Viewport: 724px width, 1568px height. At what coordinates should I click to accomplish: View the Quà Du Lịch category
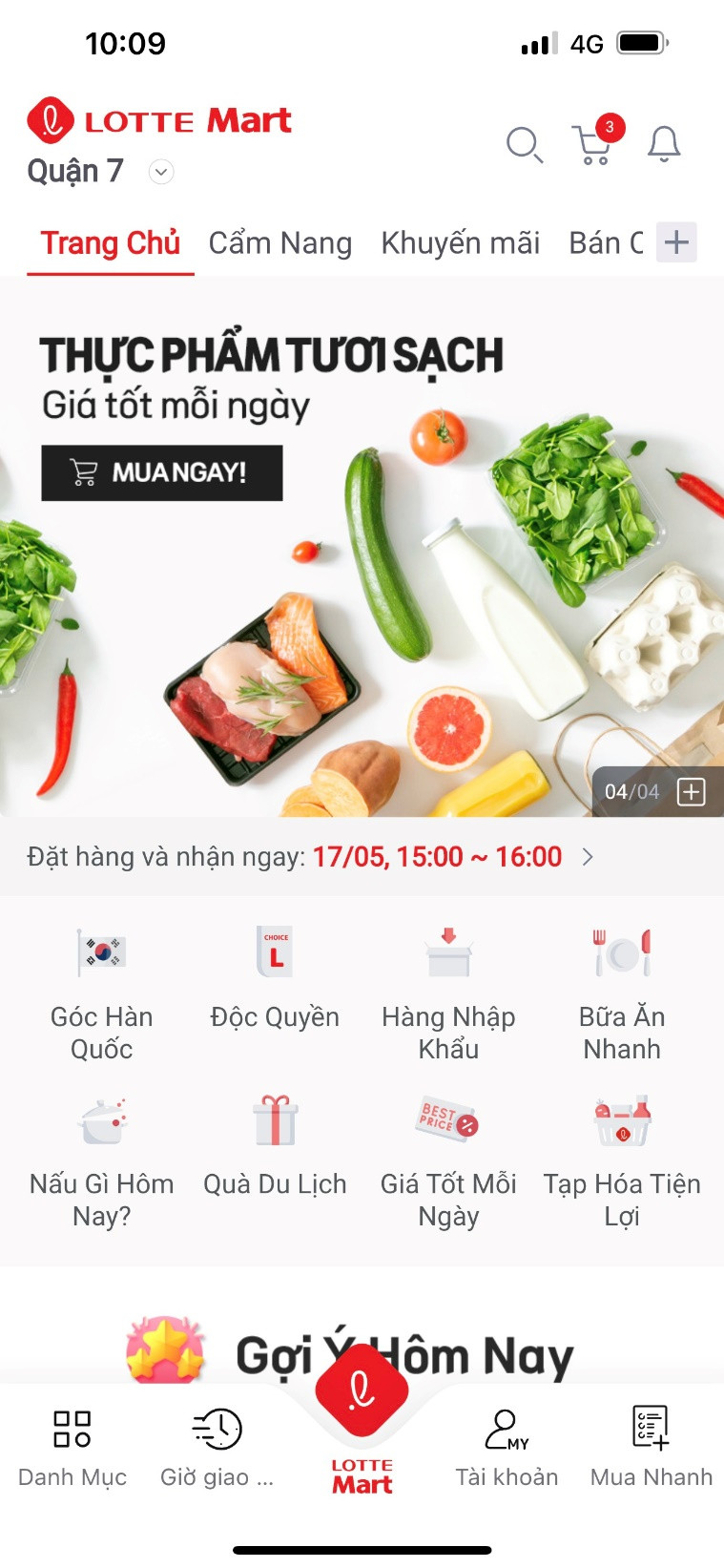(275, 1145)
